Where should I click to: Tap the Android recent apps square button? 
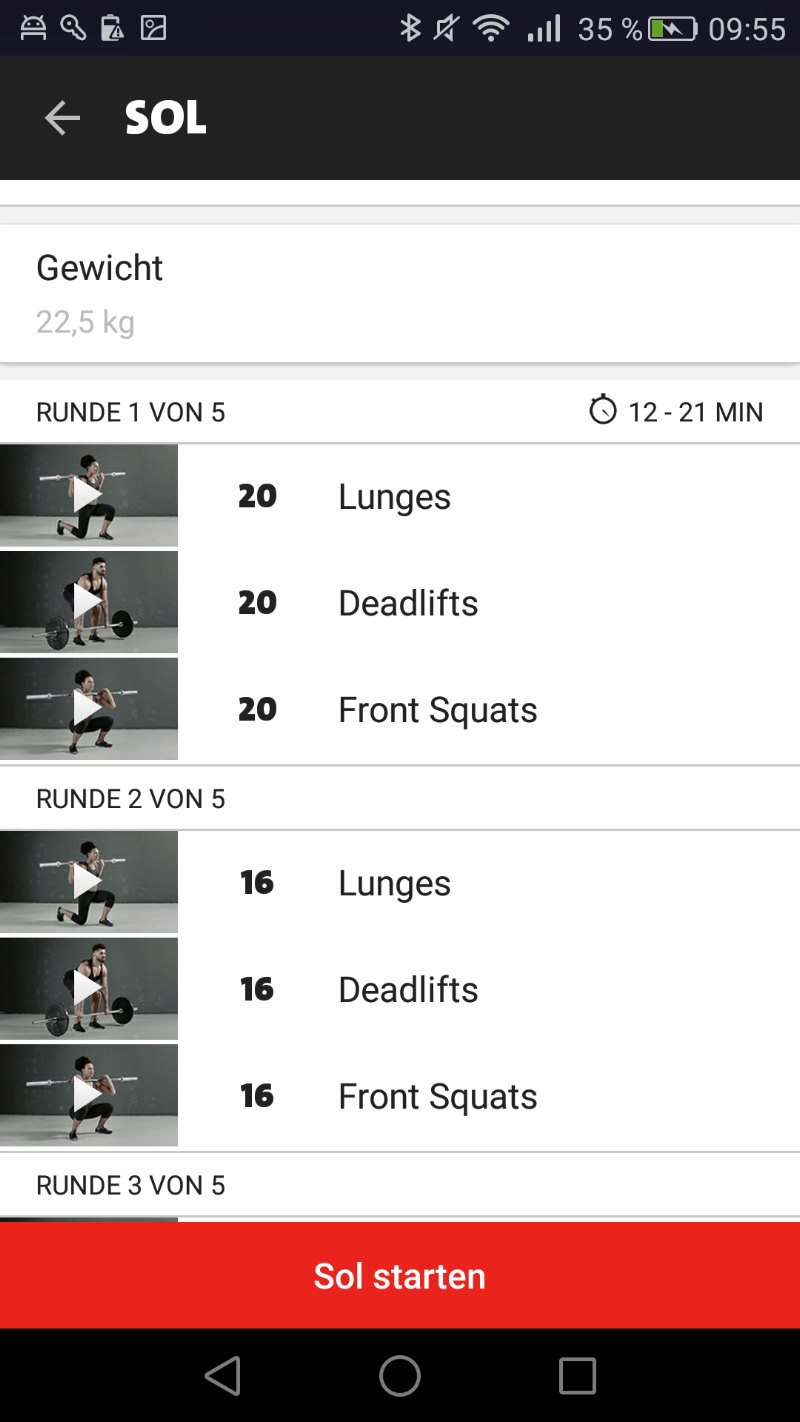tap(577, 1375)
